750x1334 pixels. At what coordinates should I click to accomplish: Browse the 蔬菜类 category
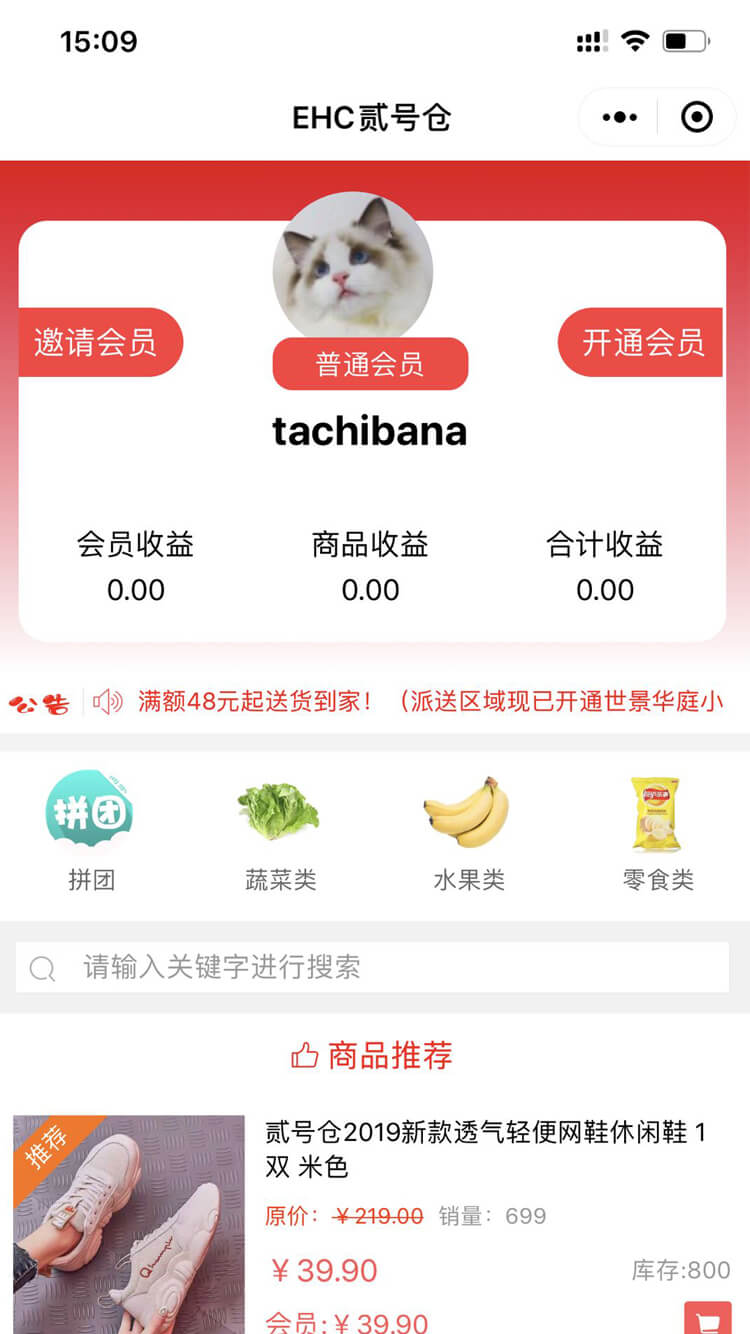pos(280,830)
